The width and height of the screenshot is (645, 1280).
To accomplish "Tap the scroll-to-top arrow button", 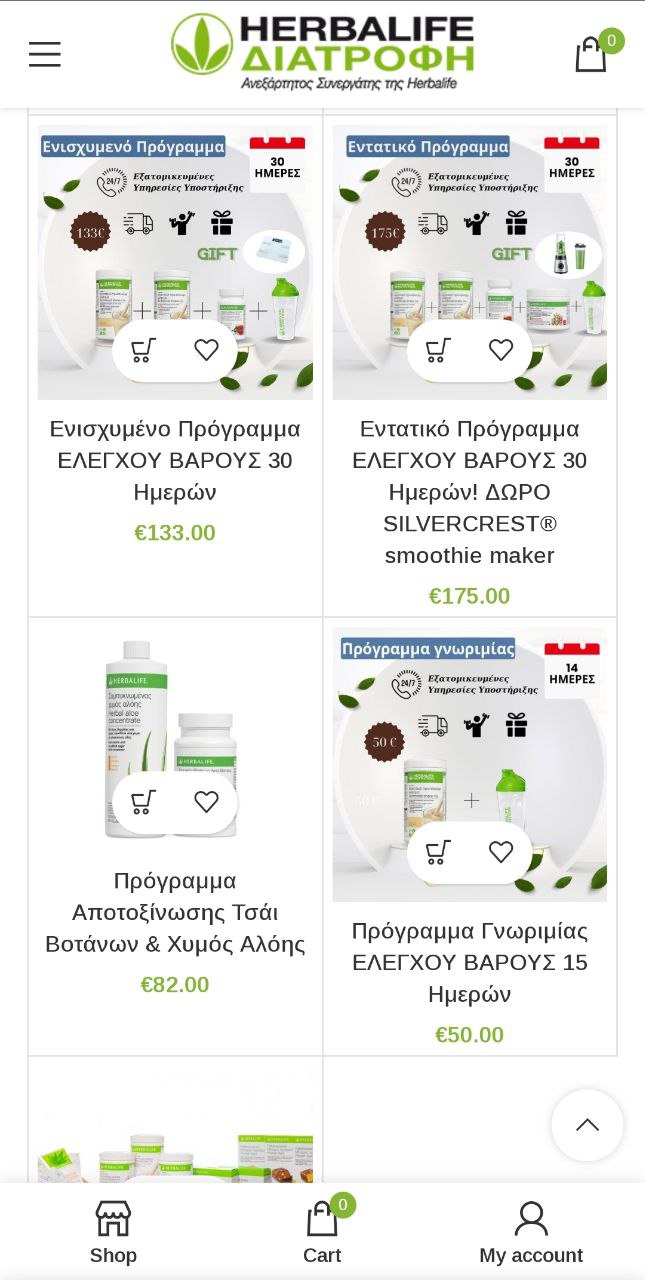I will 587,1125.
